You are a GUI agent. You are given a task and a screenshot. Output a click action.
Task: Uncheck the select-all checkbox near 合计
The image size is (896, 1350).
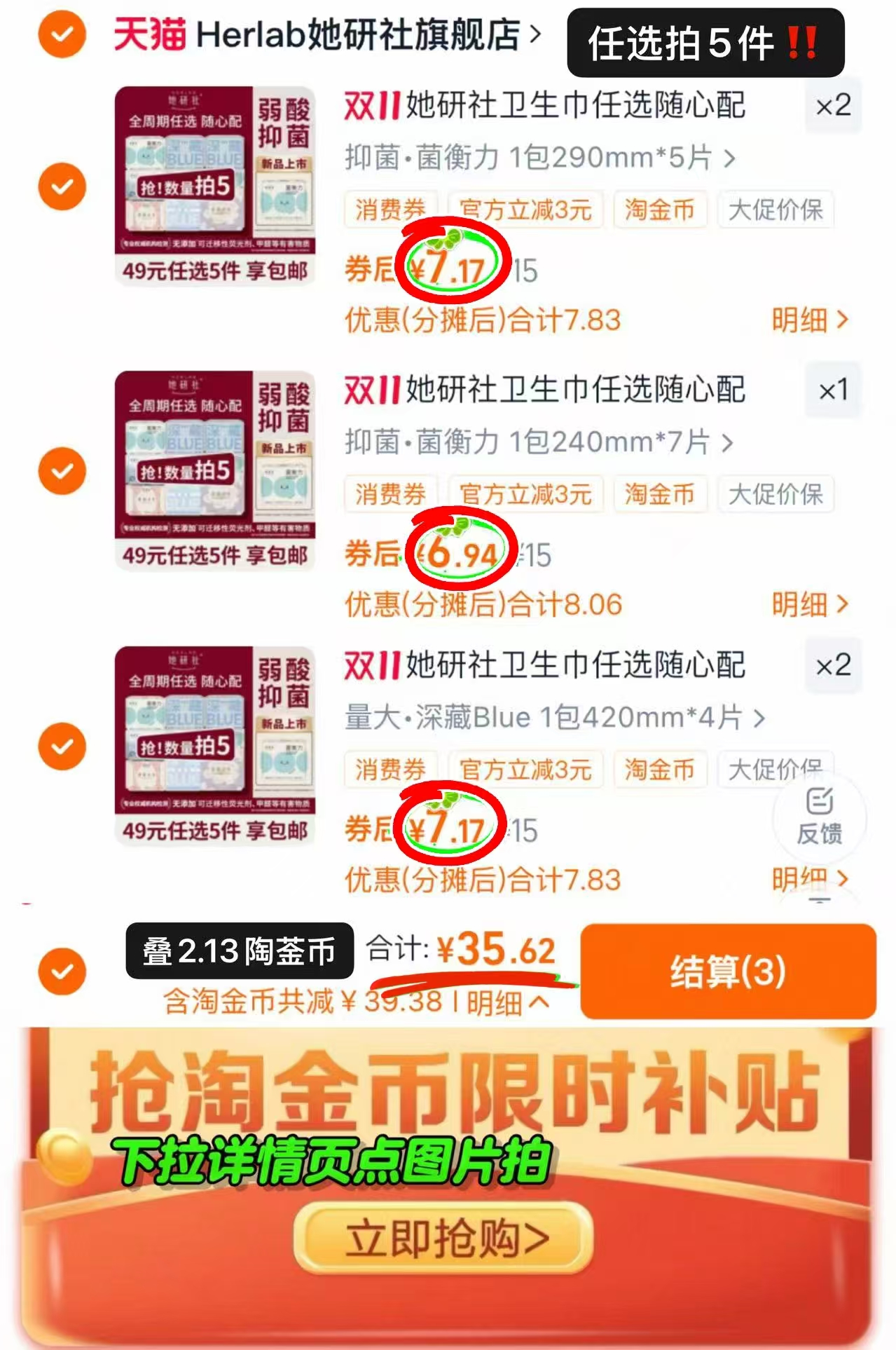[x=62, y=971]
